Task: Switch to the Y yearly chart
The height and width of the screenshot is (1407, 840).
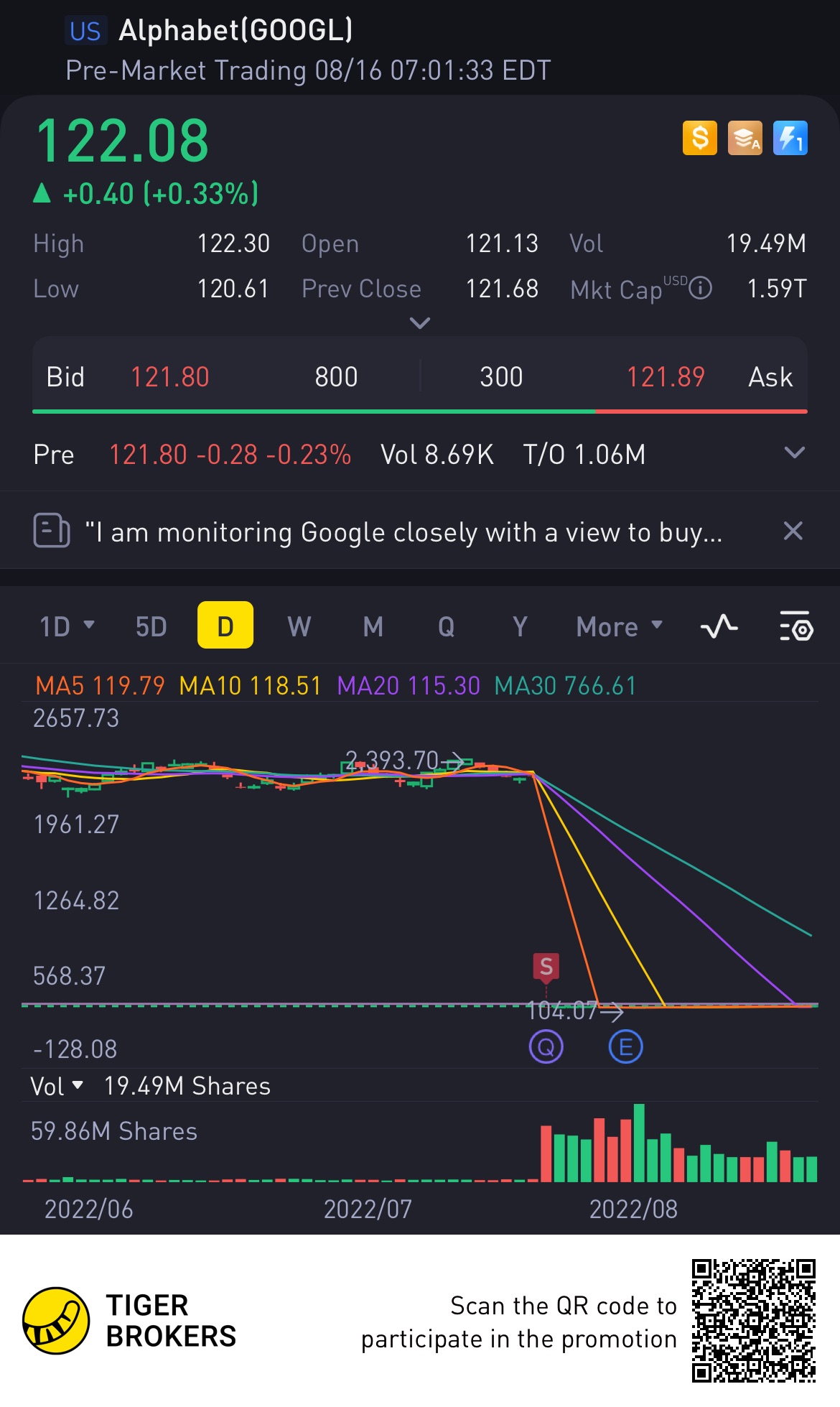Action: (521, 626)
